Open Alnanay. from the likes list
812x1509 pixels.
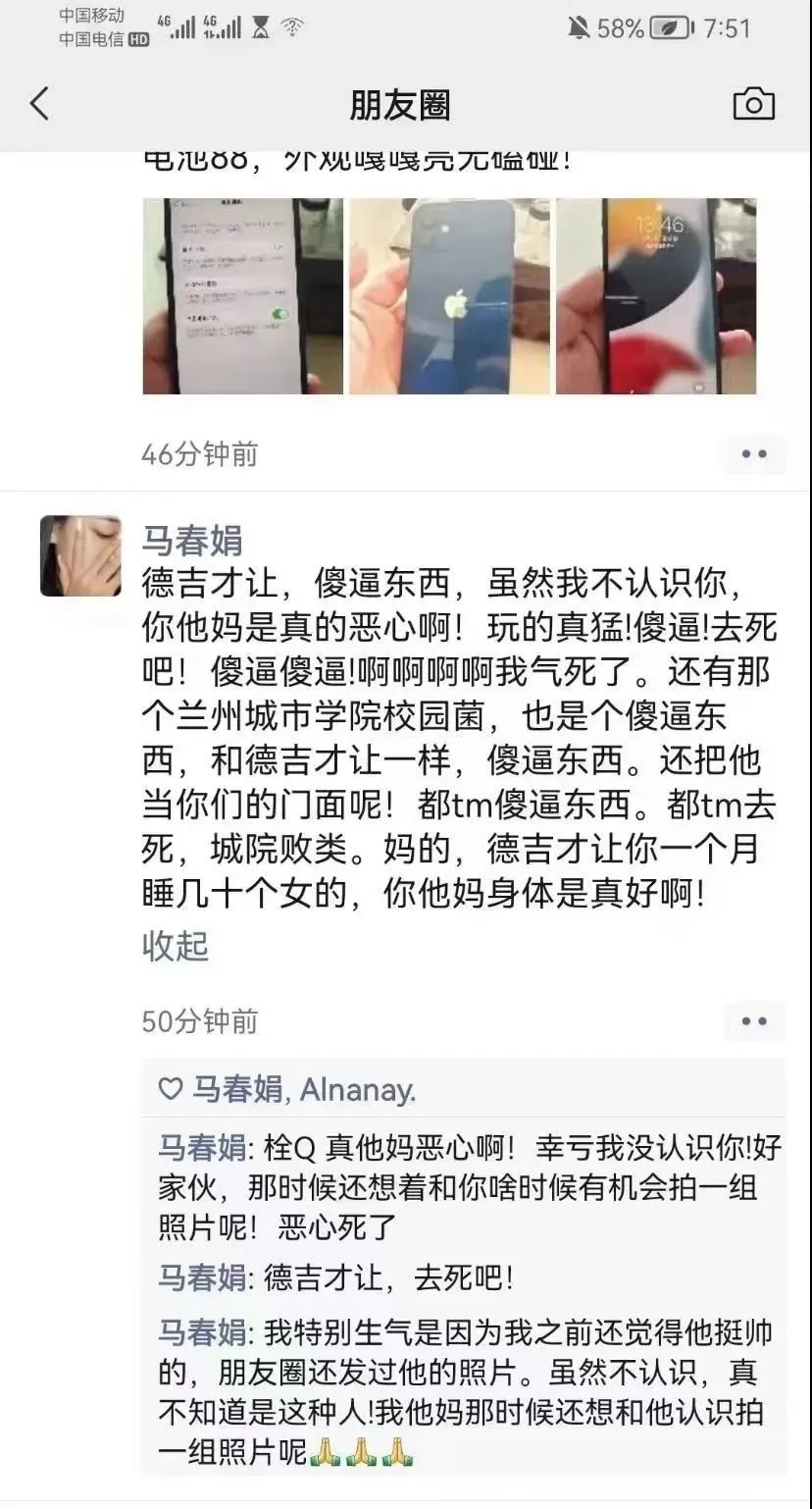point(357,1089)
